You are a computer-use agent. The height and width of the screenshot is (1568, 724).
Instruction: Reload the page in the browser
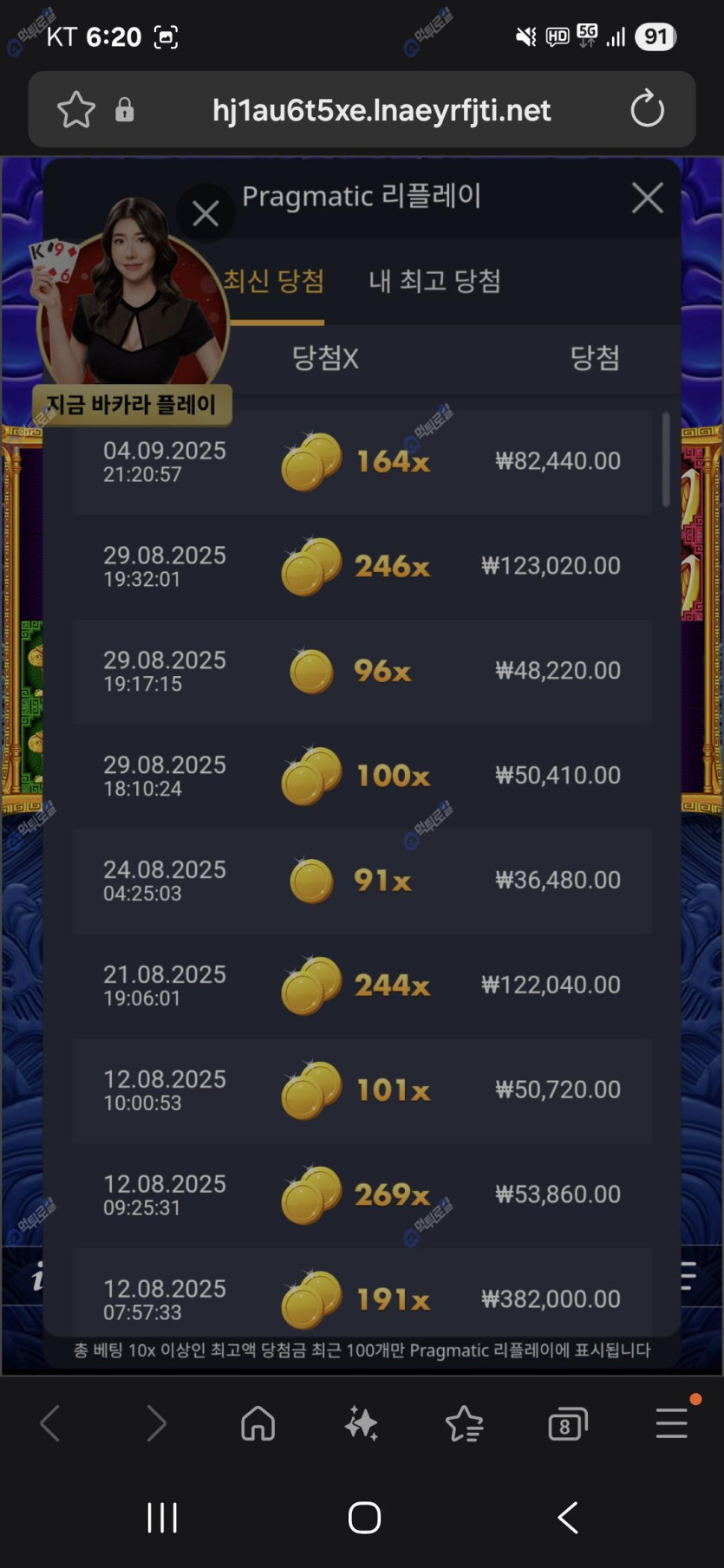(x=647, y=110)
